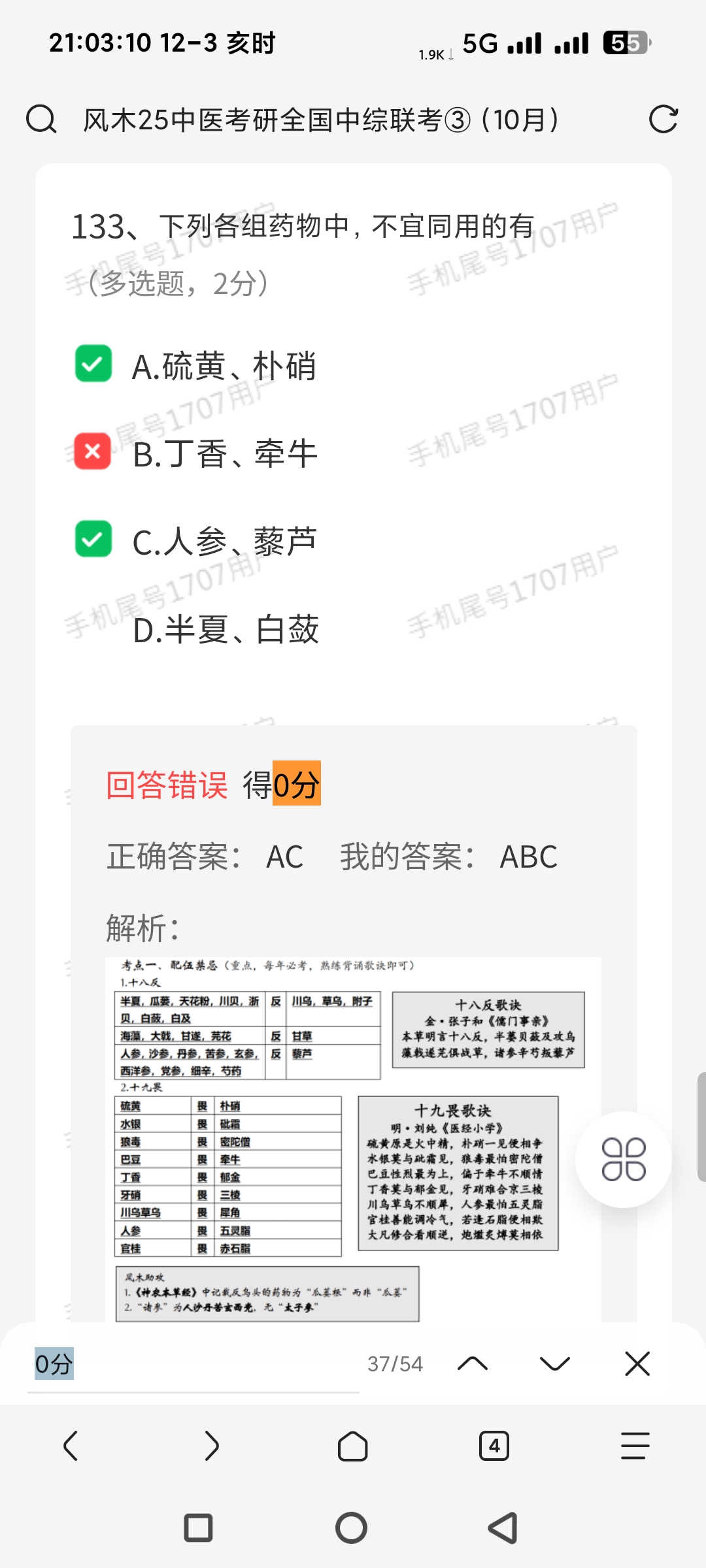Viewport: 706px width, 1568px height.
Task: Tap the search icon in the address bar
Action: [41, 120]
